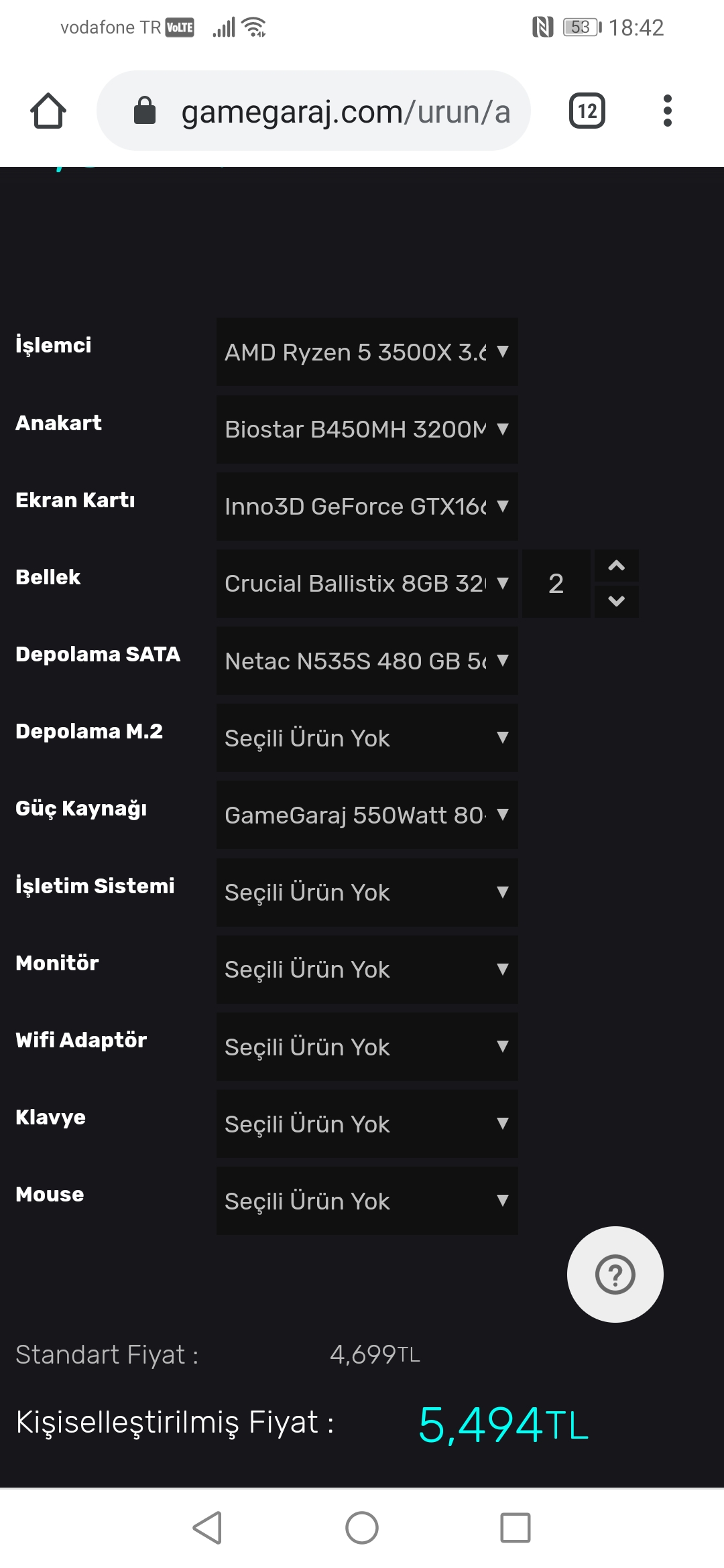Open the browser three-dot menu
Image resolution: width=724 pixels, height=1568 pixels.
(x=668, y=111)
